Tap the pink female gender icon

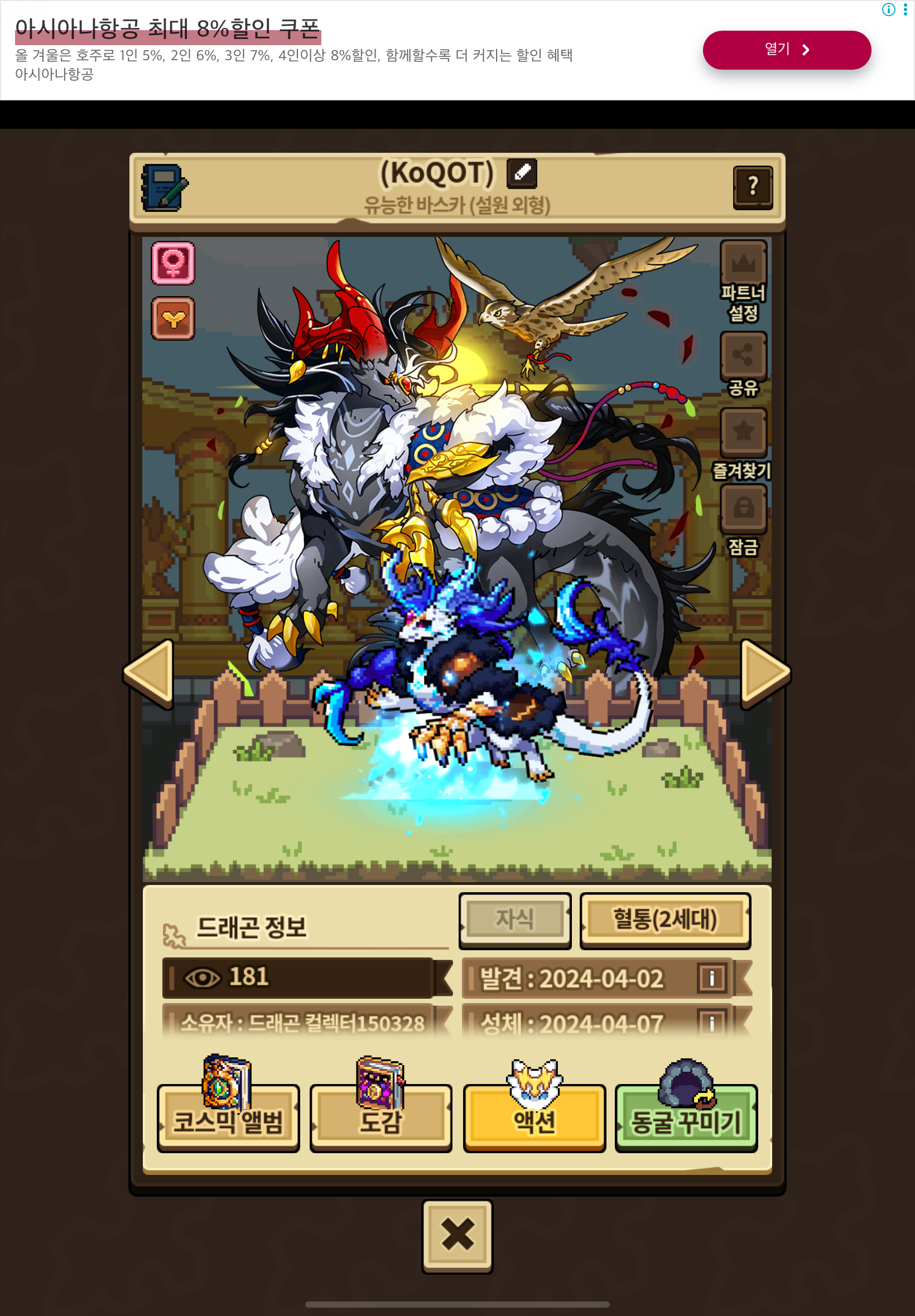tap(173, 263)
